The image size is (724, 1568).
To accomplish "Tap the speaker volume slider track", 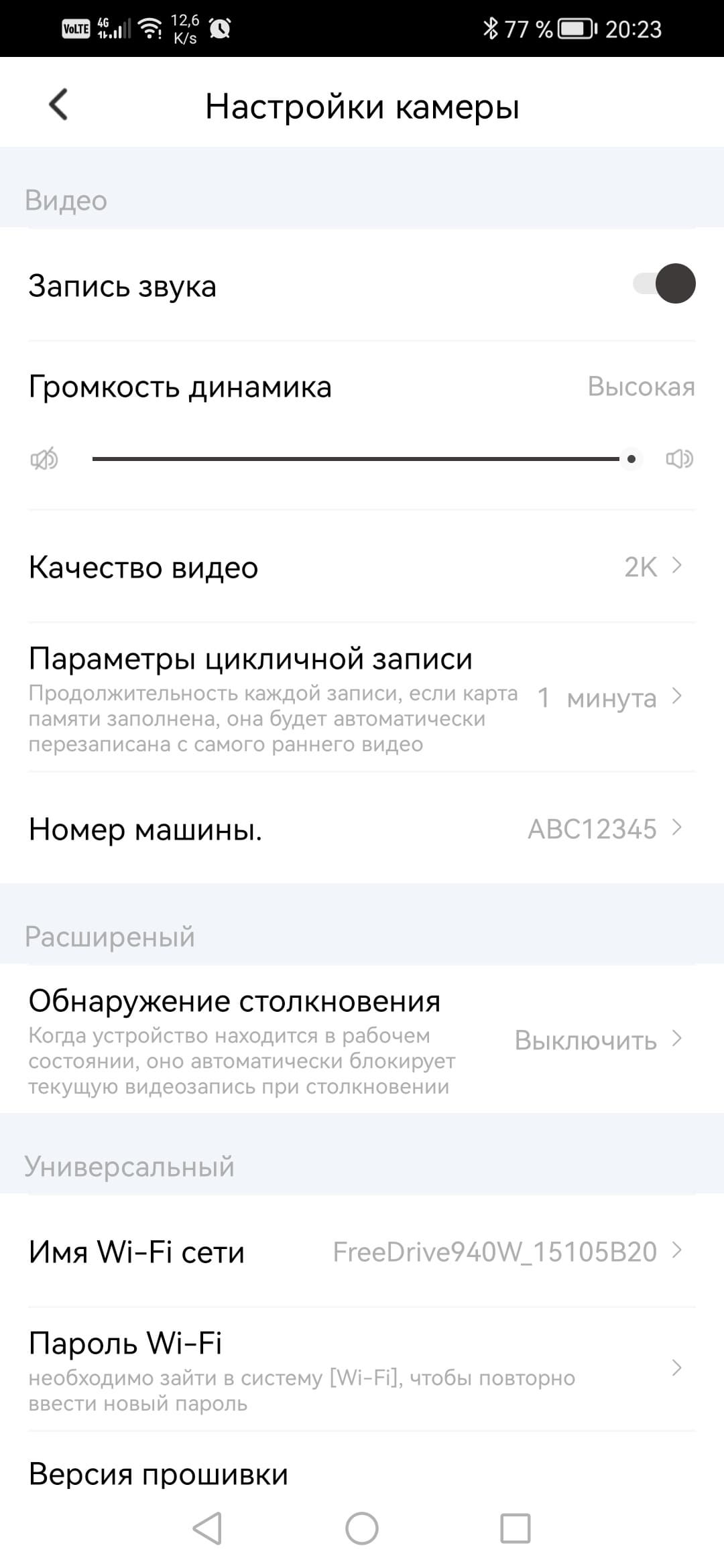I will point(355,459).
